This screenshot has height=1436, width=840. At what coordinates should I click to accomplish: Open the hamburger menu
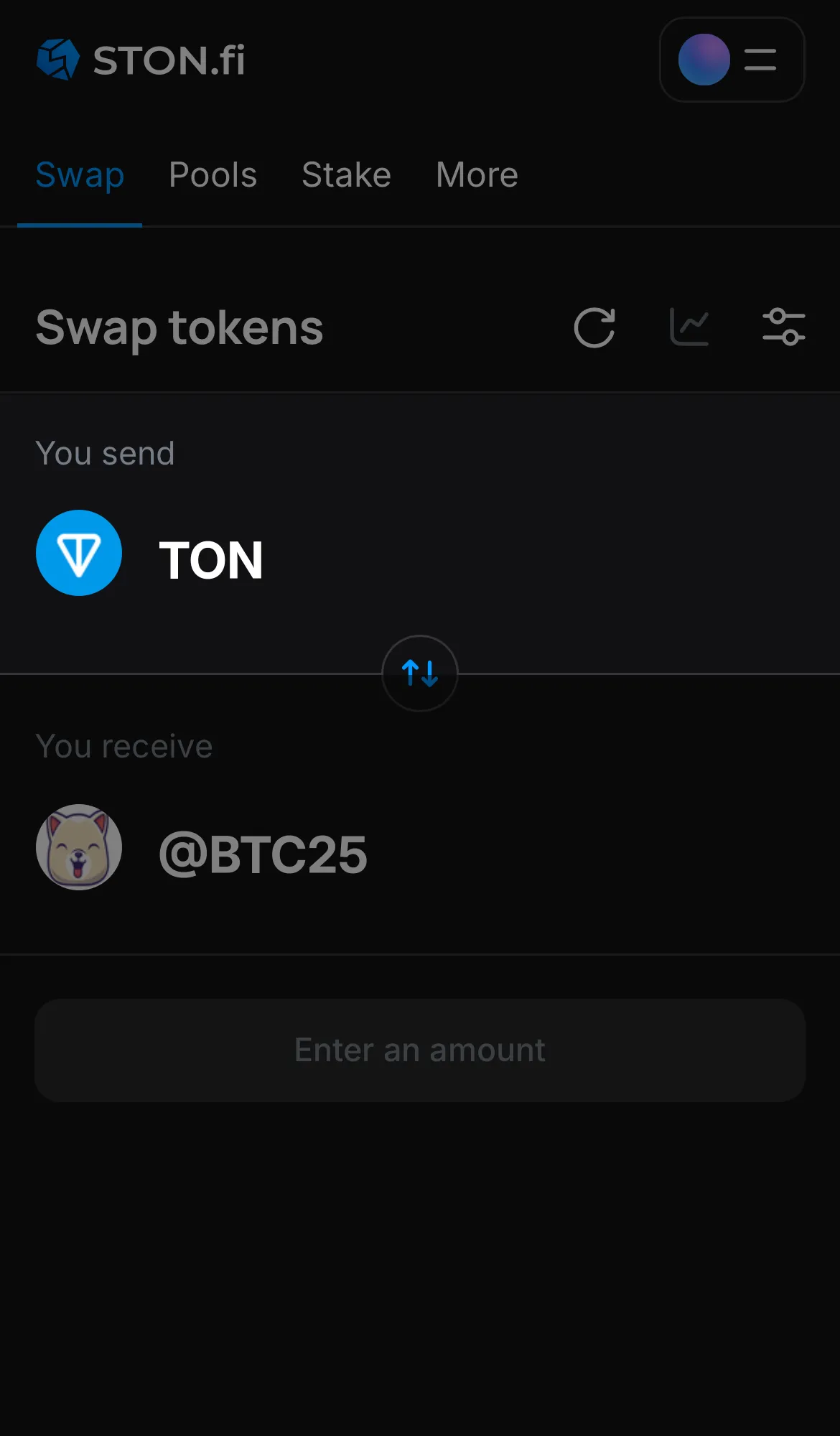coord(760,60)
